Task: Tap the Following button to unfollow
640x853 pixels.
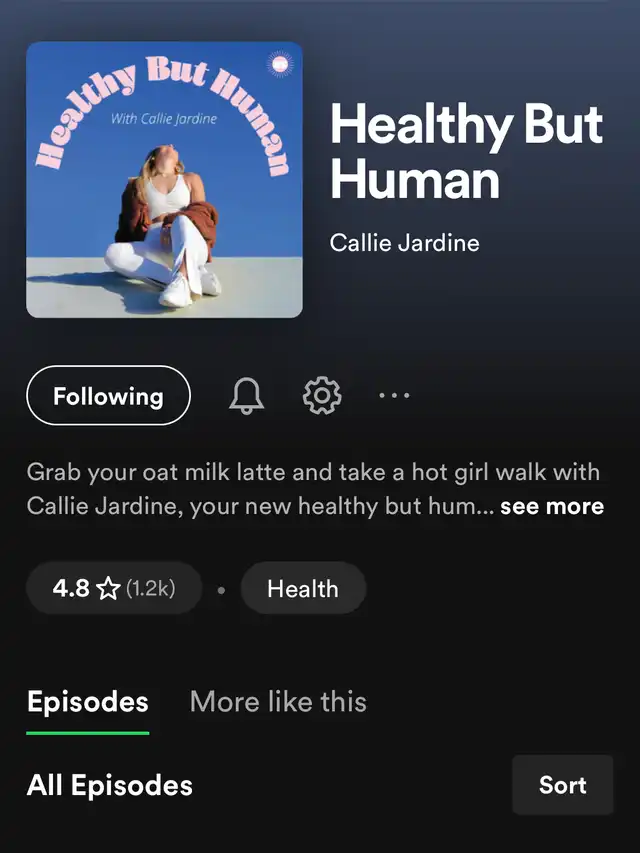Action: (x=108, y=396)
